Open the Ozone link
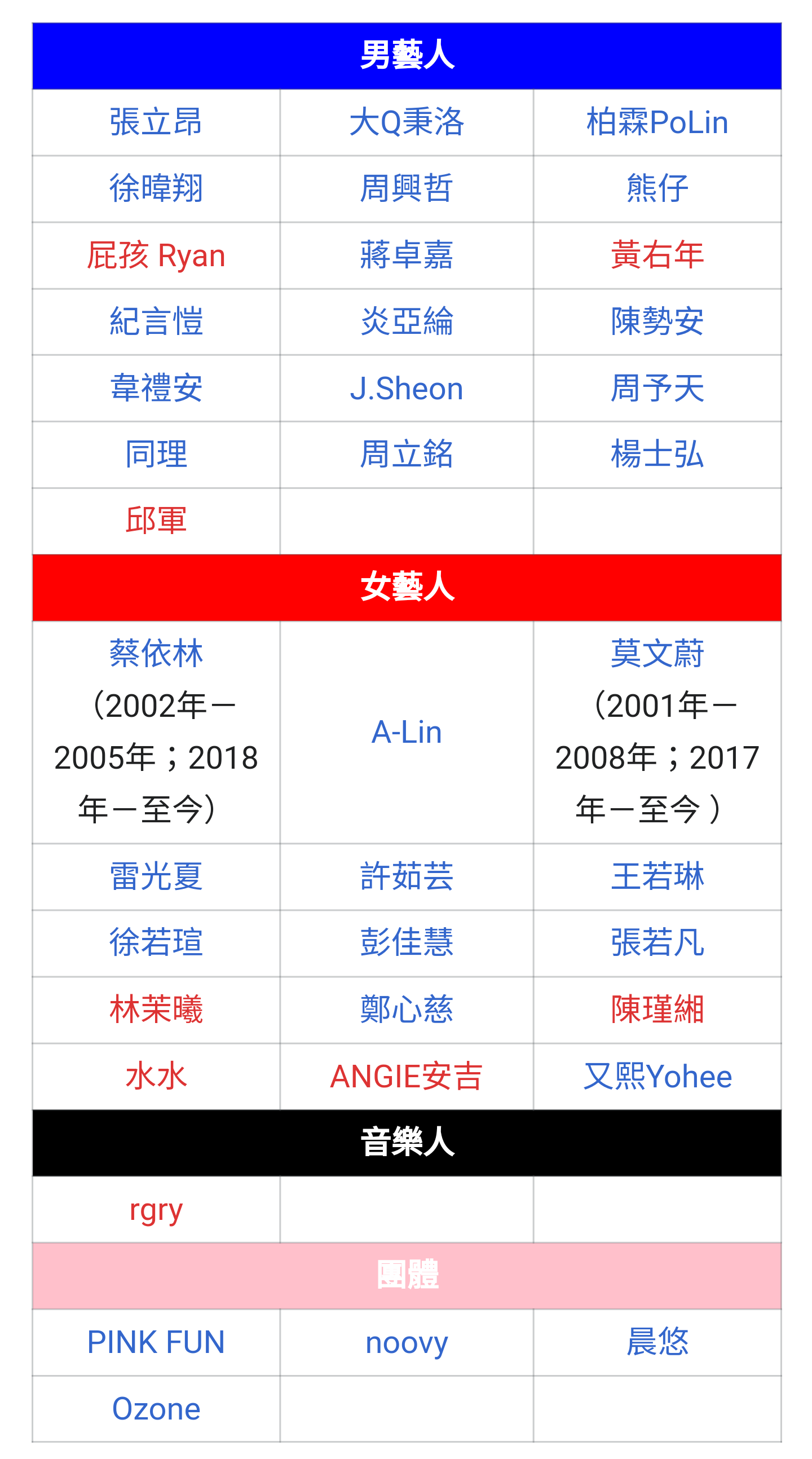 (x=156, y=1409)
